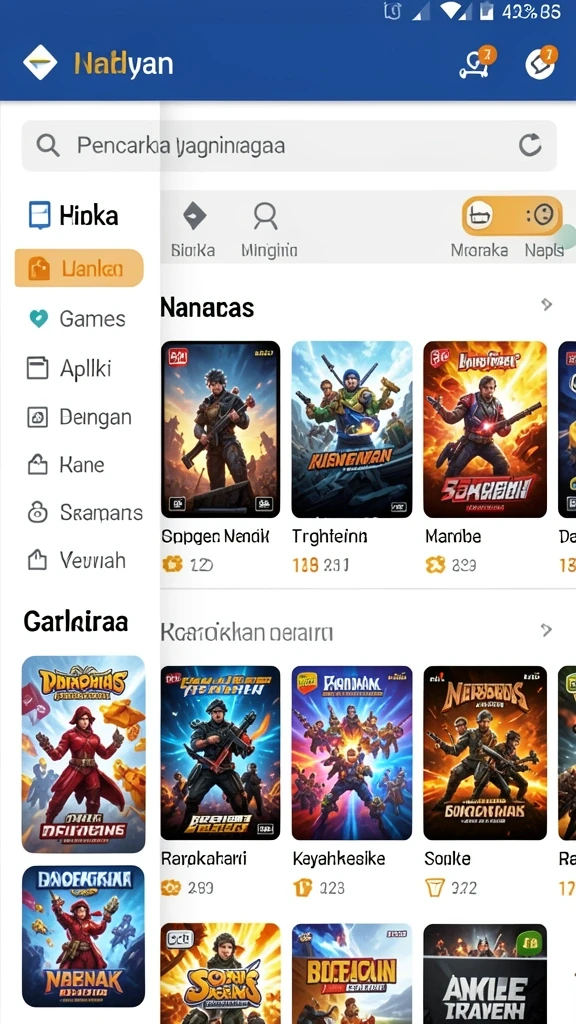This screenshot has height=1024, width=576.
Task: Open the Nabnak banner under Garlkiraa
Action: [83, 936]
